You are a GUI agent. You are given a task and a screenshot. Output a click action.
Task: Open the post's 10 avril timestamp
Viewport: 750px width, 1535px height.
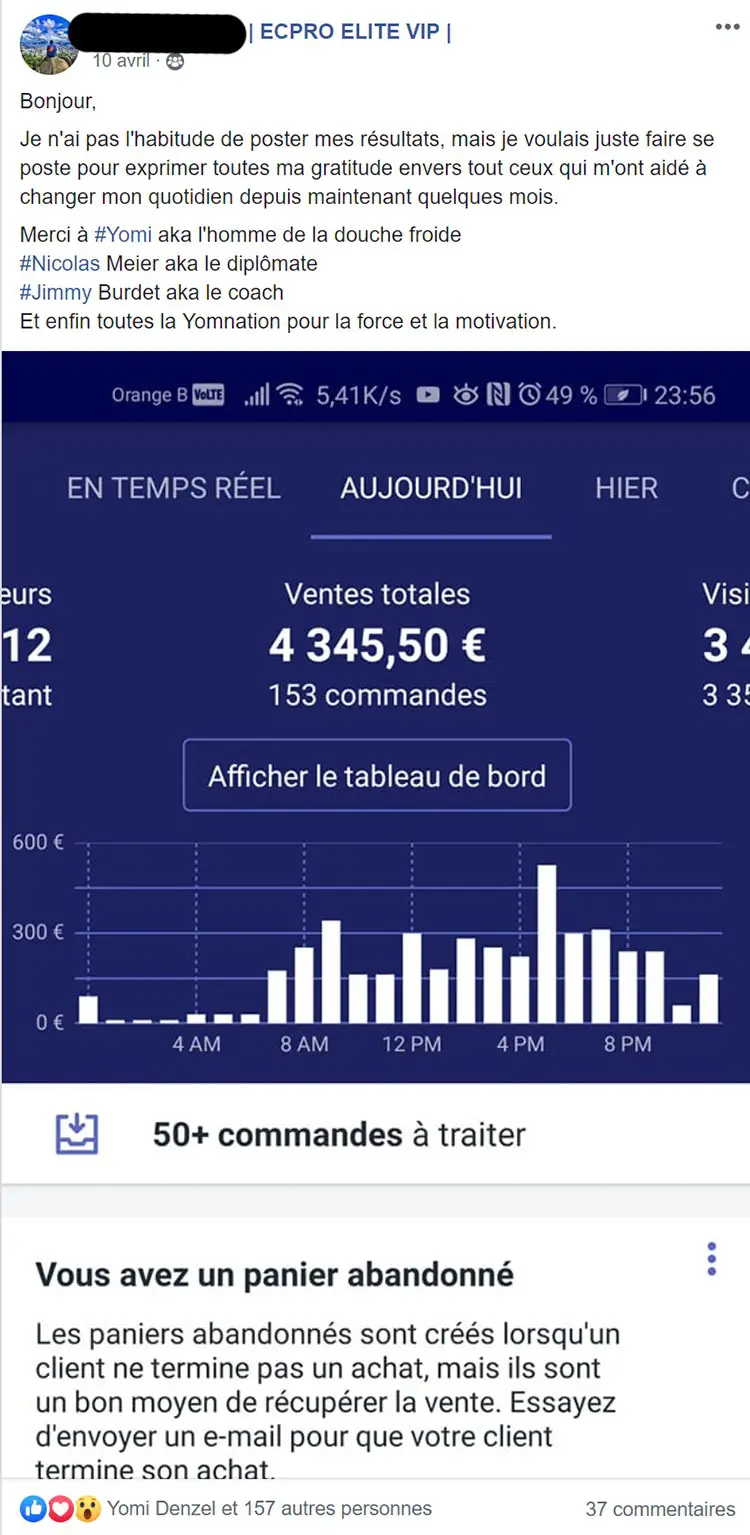[121, 61]
